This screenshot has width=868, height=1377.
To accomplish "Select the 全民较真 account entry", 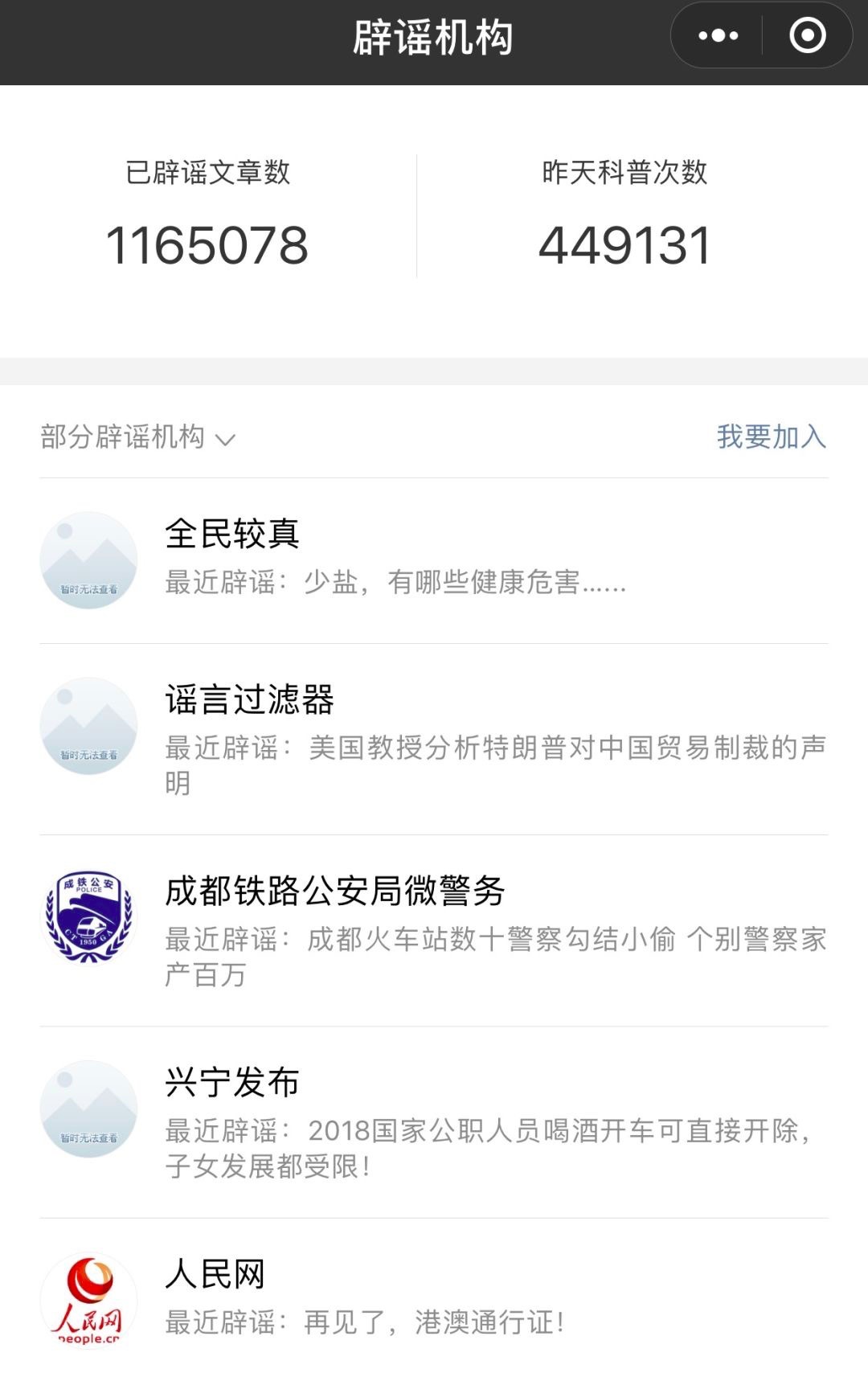I will [x=434, y=559].
